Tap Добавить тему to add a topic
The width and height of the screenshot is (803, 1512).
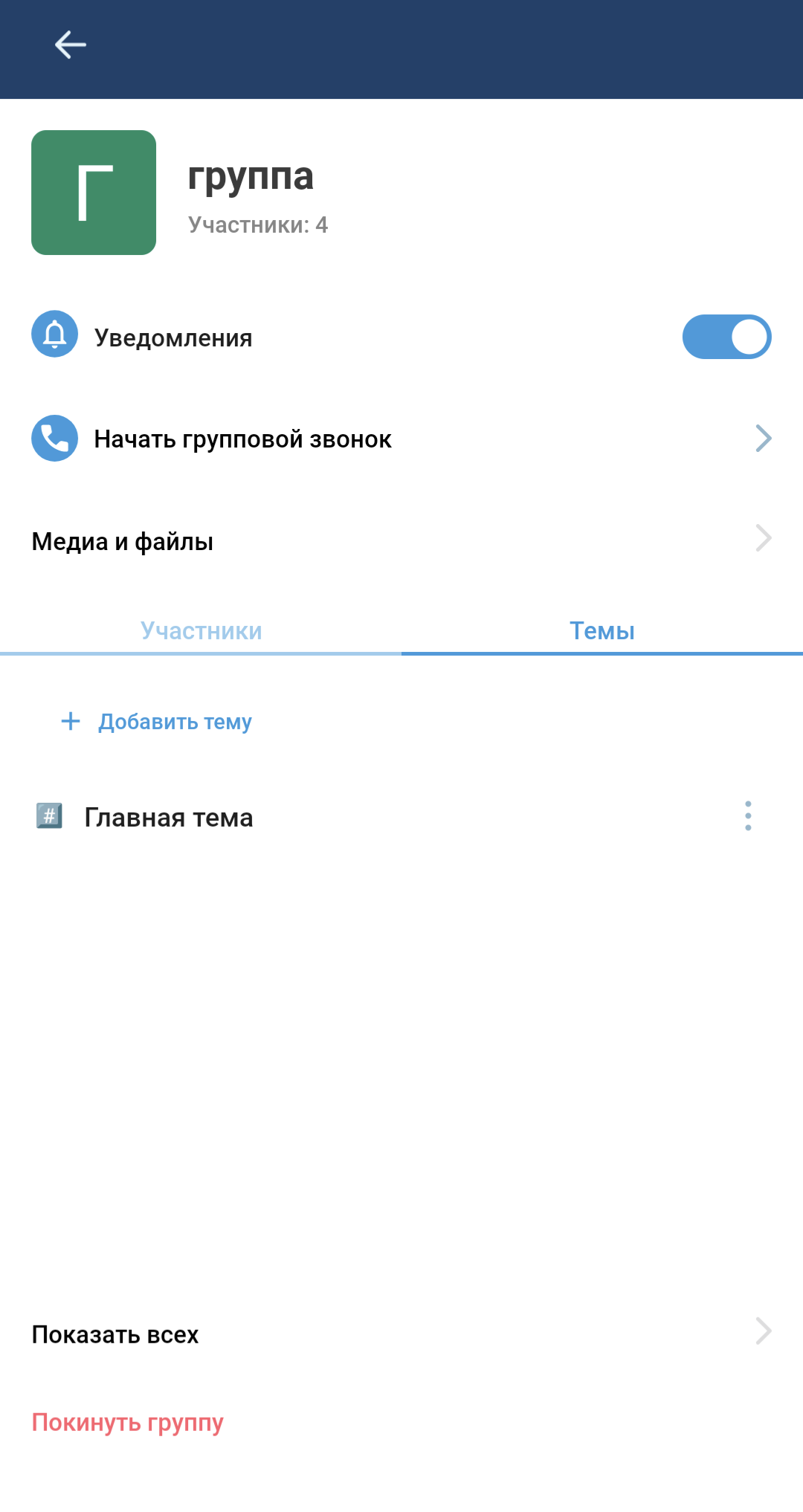(174, 722)
